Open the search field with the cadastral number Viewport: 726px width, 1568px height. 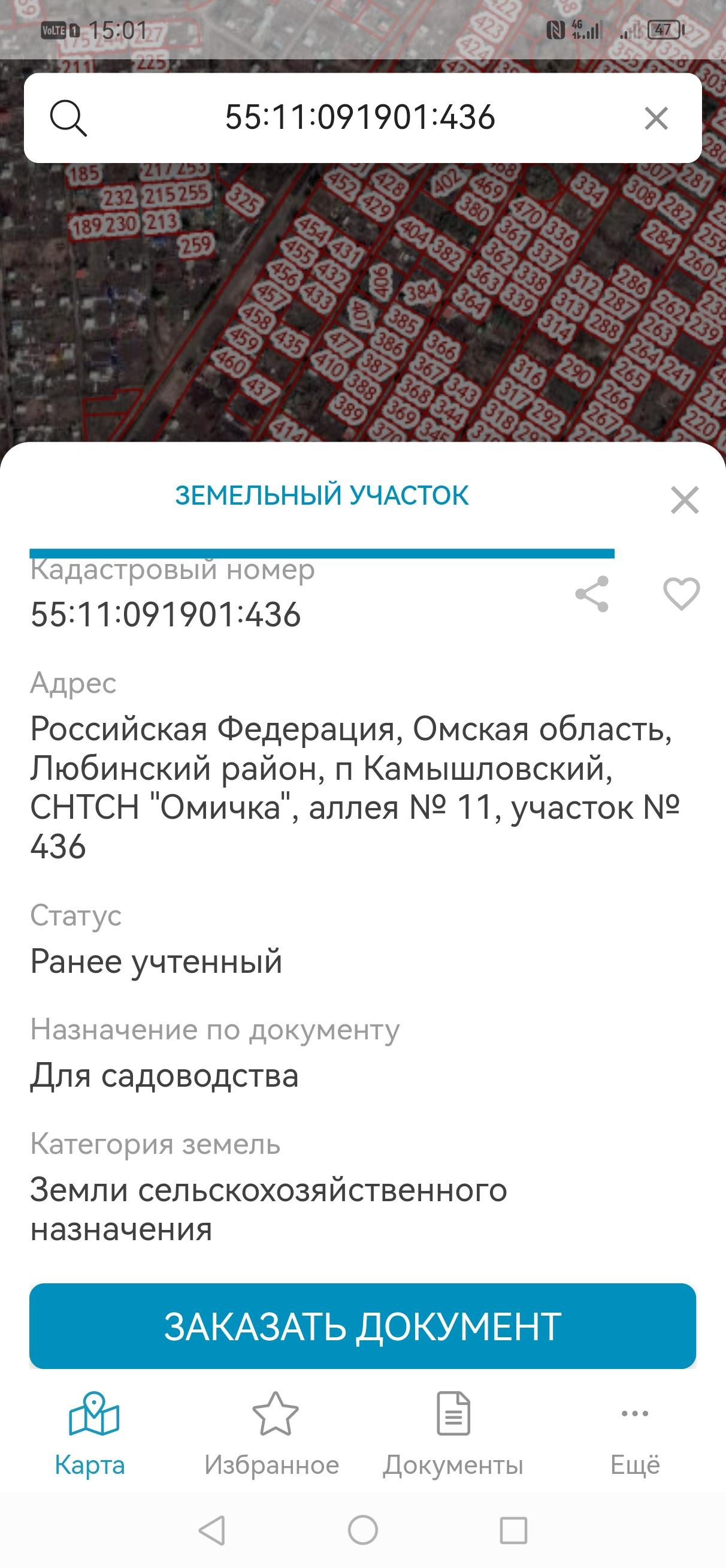pyautogui.click(x=359, y=117)
